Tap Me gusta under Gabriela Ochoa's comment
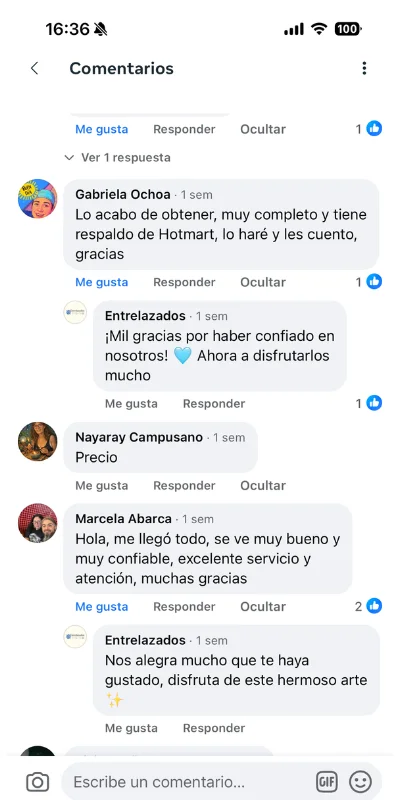 102,282
